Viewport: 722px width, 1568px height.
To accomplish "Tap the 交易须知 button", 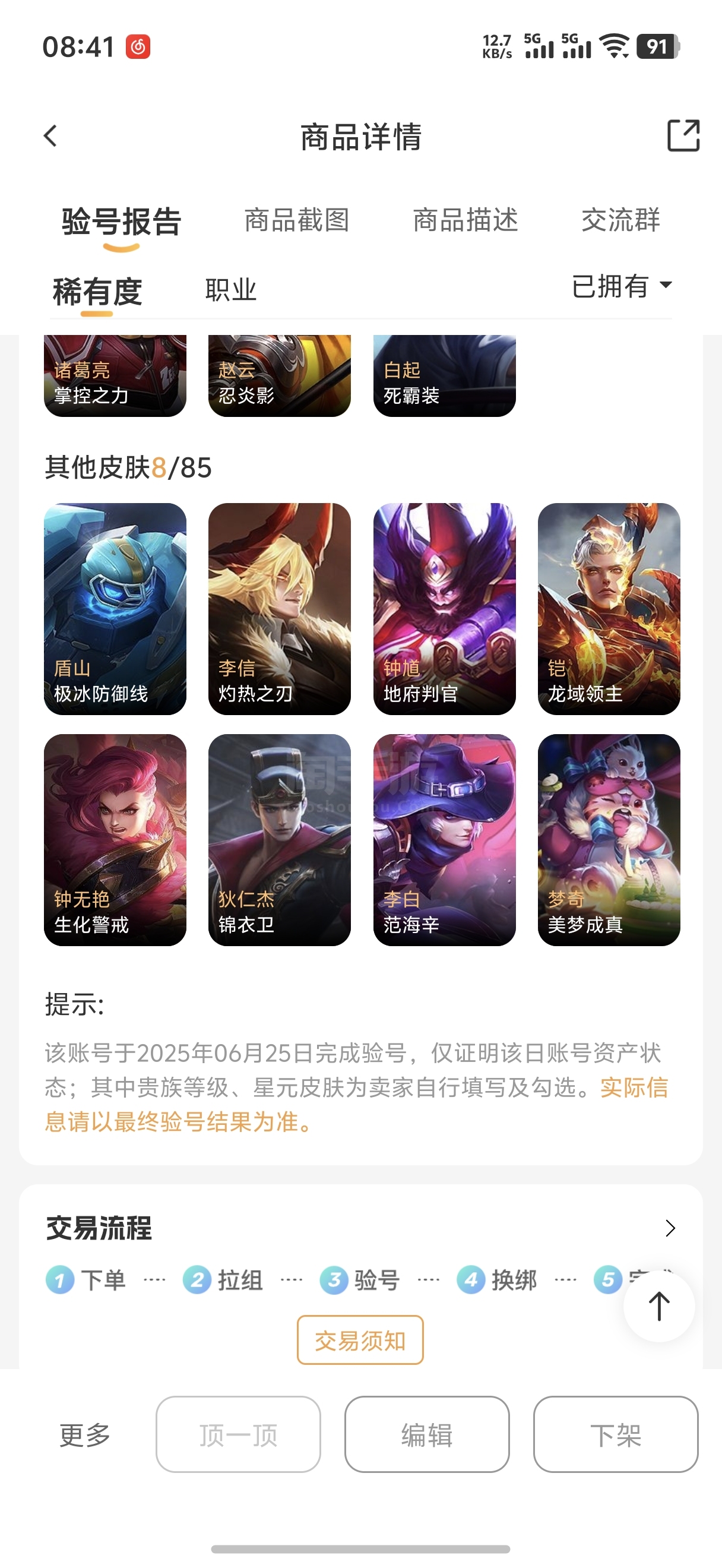I will coord(360,1341).
